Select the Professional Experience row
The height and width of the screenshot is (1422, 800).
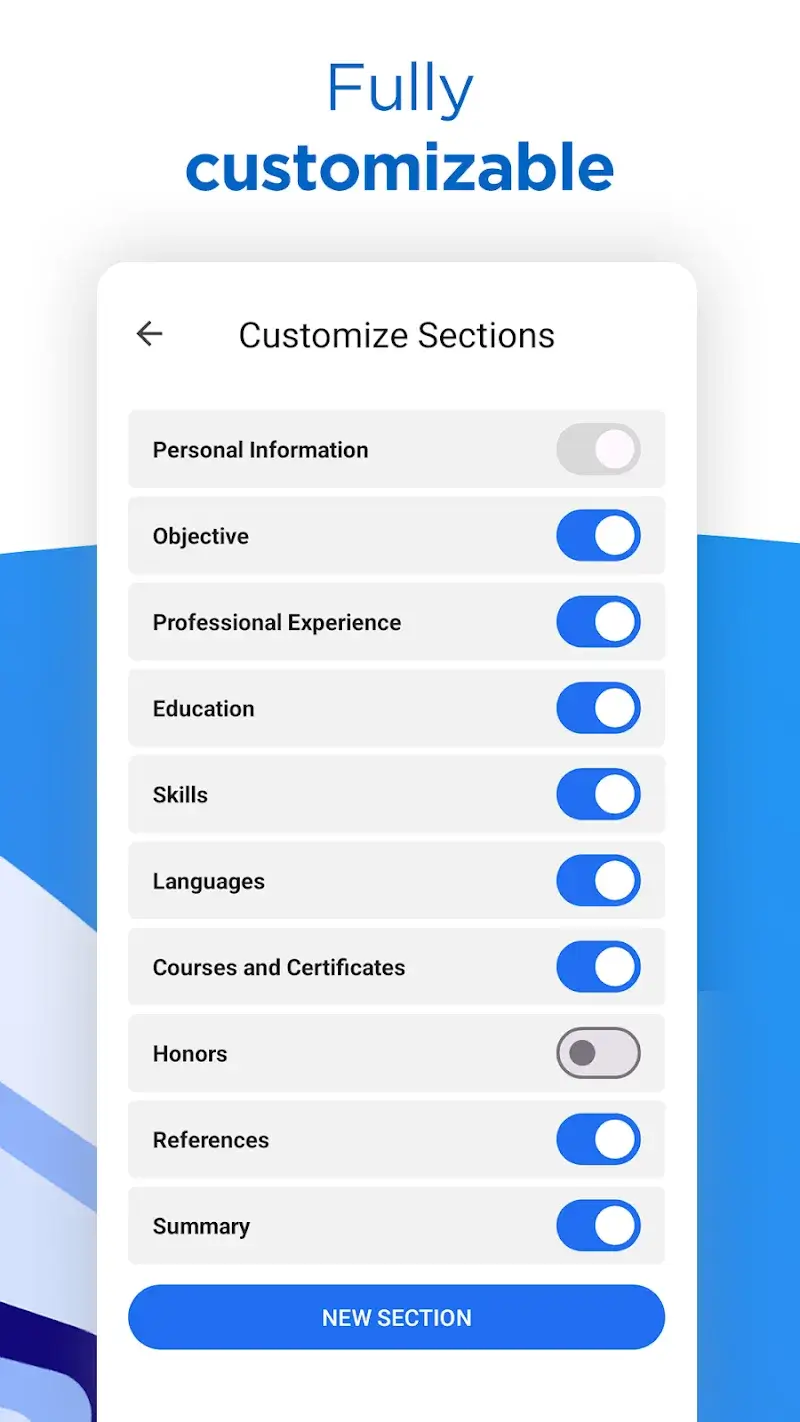(x=277, y=622)
